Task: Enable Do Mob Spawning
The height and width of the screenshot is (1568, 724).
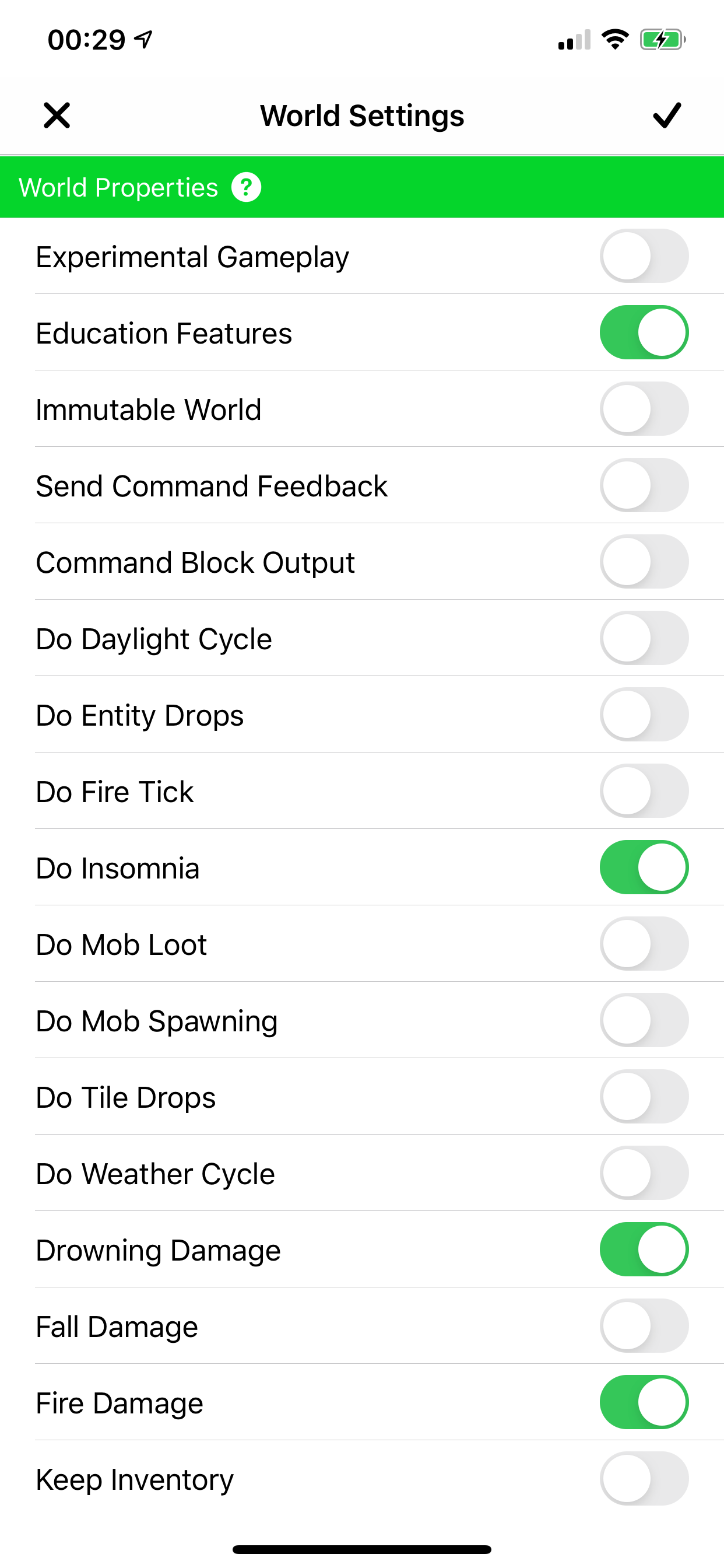Action: [x=644, y=1020]
